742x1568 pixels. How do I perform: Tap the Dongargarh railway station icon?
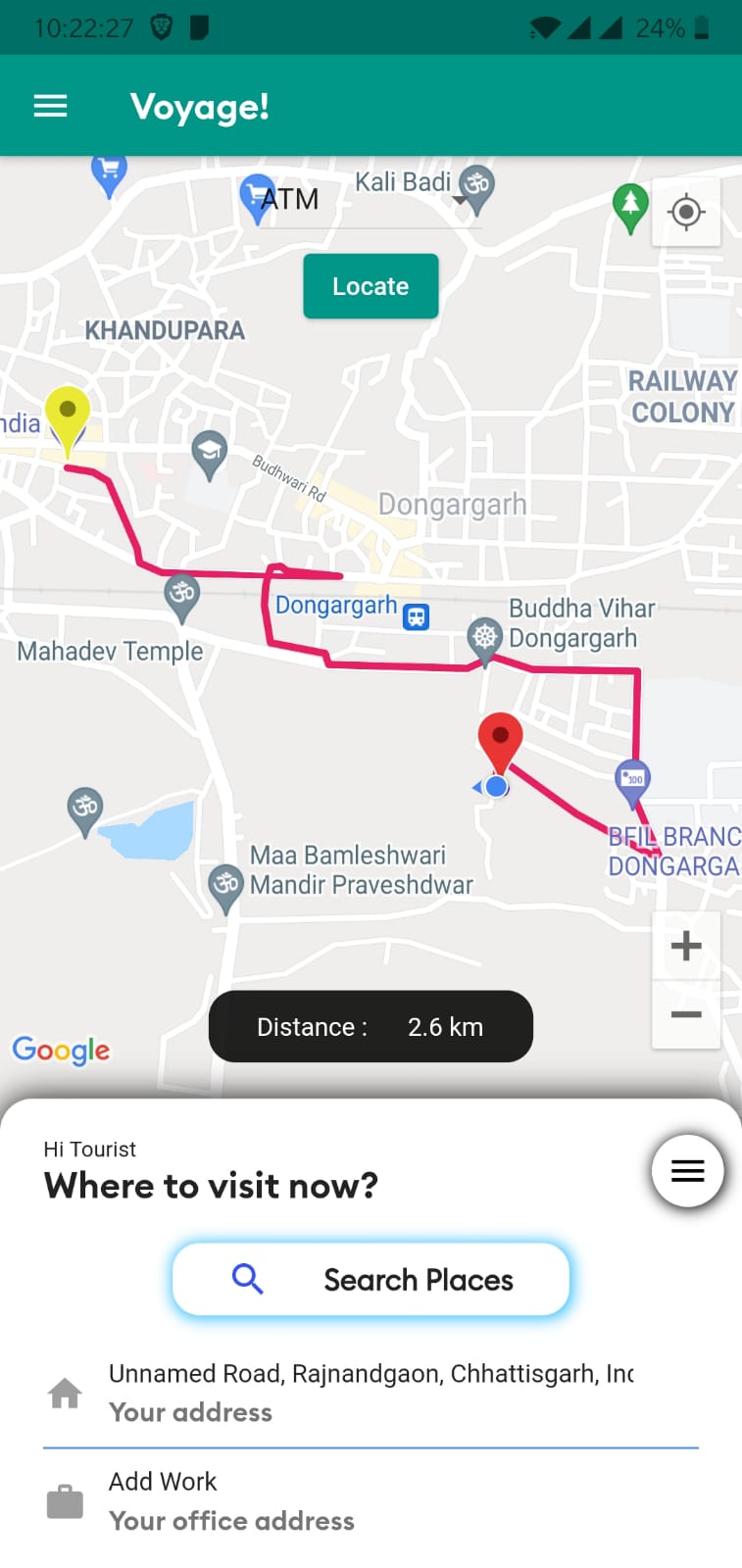click(x=416, y=617)
